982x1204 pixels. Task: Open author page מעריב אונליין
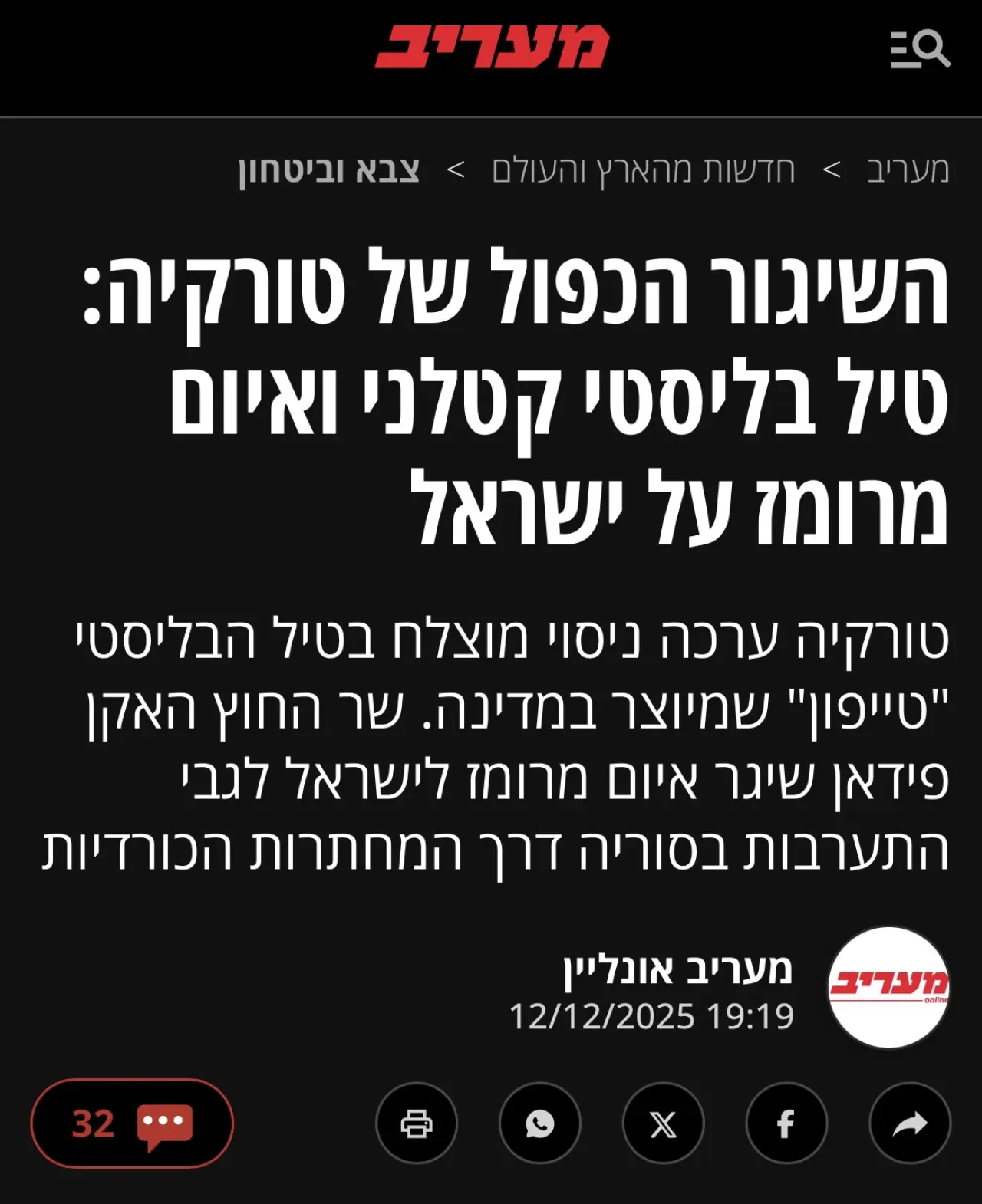677,969
